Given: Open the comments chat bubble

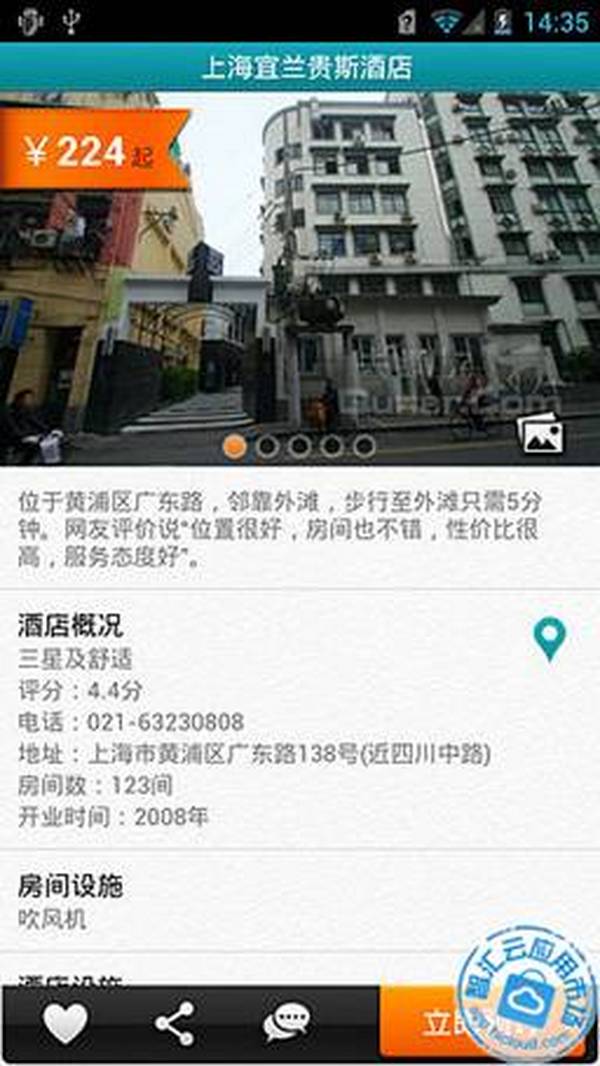Looking at the screenshot, I should click(286, 1023).
